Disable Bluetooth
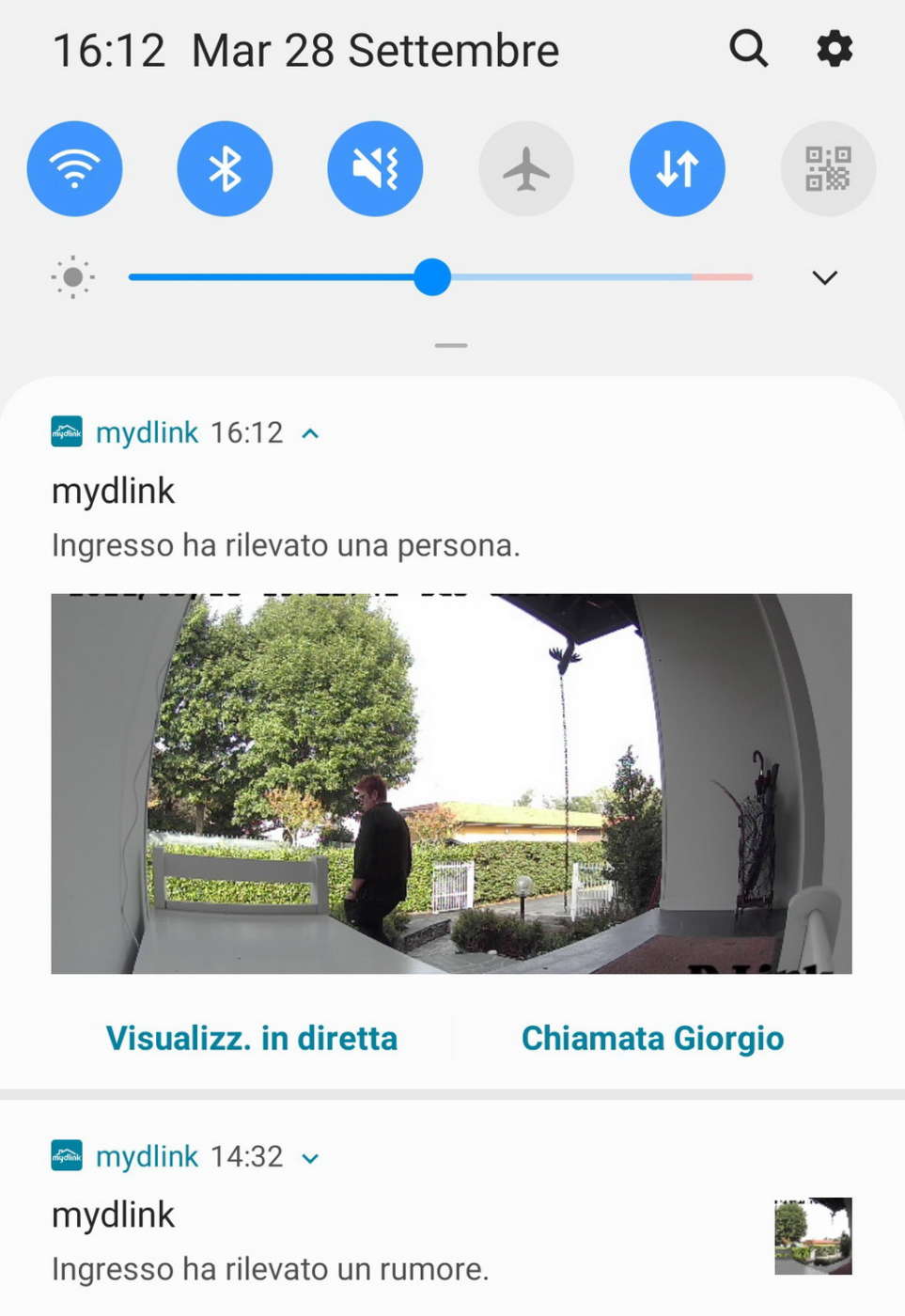This screenshot has height=1316, width=905. click(225, 169)
